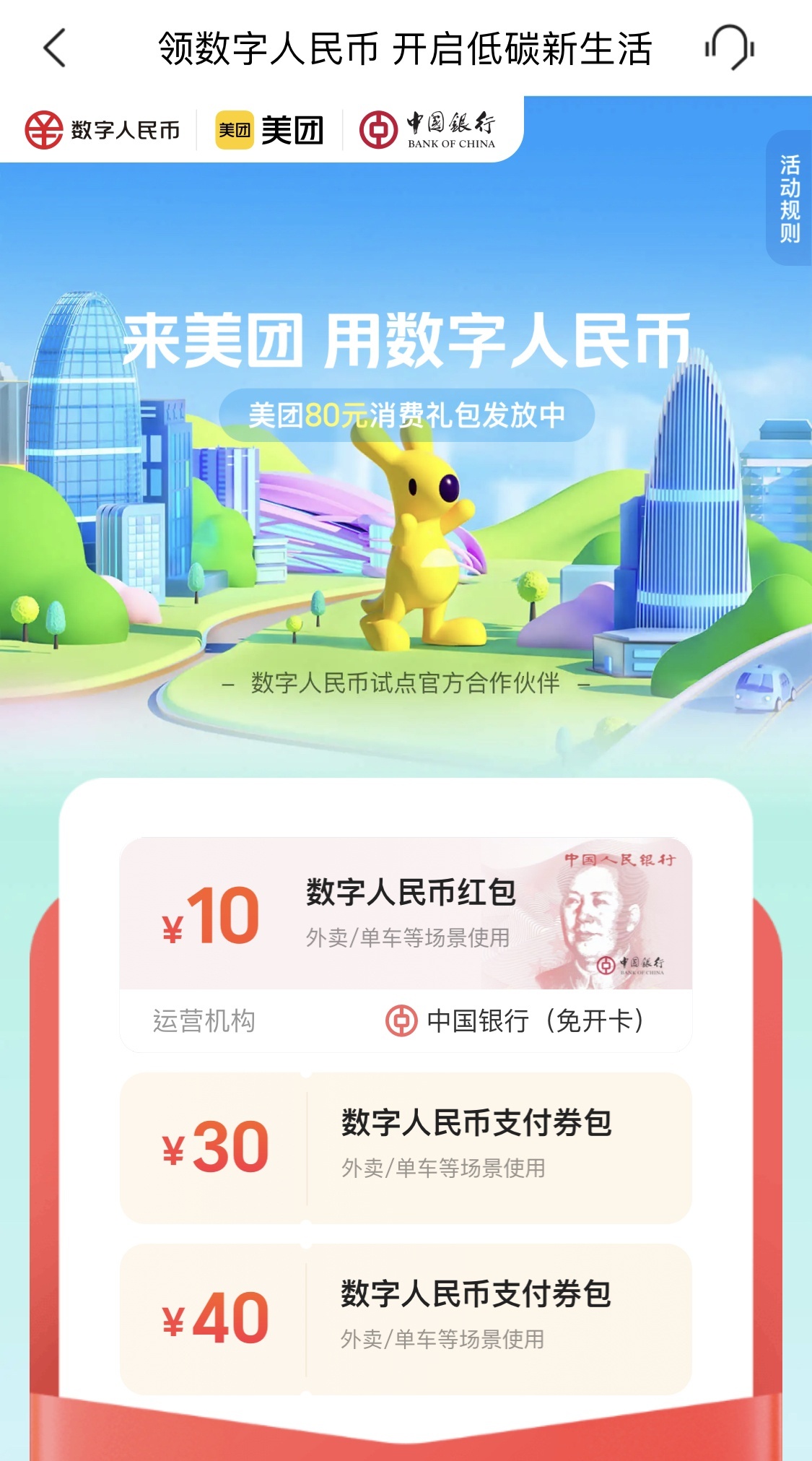Viewport: 812px width, 1461px height.
Task: Select the ¥30 数字人民币支付券包 coupon
Action: (x=406, y=1148)
